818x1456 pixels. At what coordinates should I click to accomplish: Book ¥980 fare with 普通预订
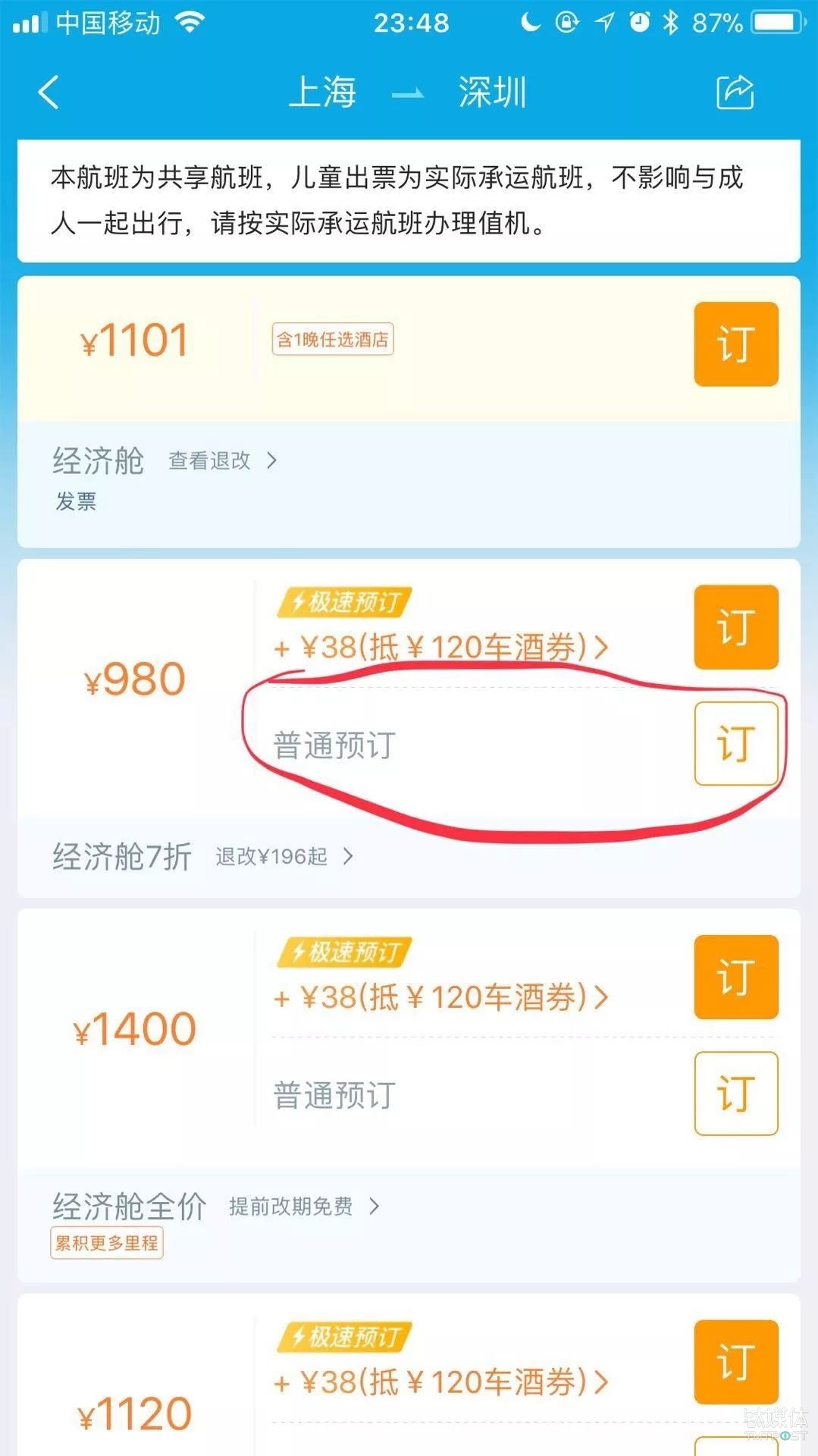[735, 744]
